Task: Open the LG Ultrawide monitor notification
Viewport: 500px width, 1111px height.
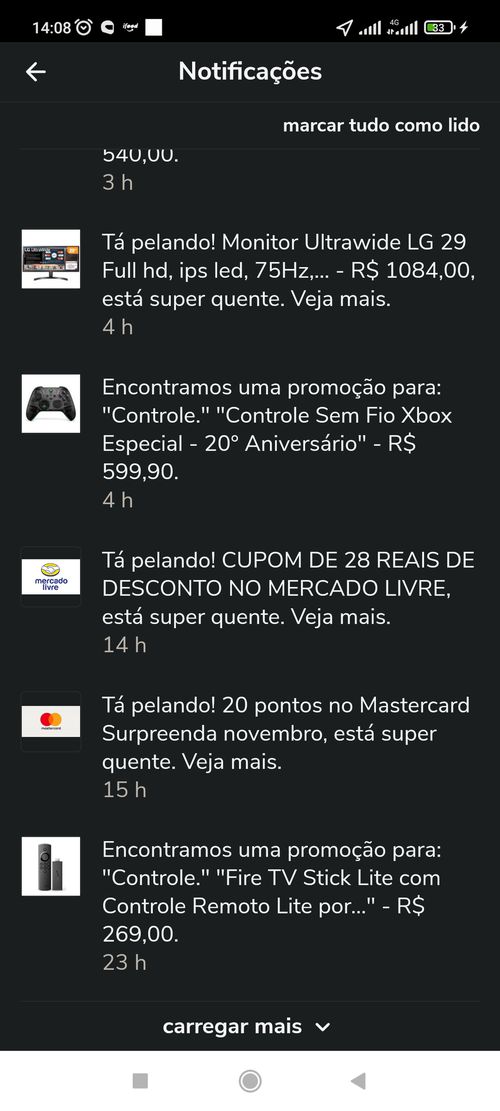Action: click(250, 283)
